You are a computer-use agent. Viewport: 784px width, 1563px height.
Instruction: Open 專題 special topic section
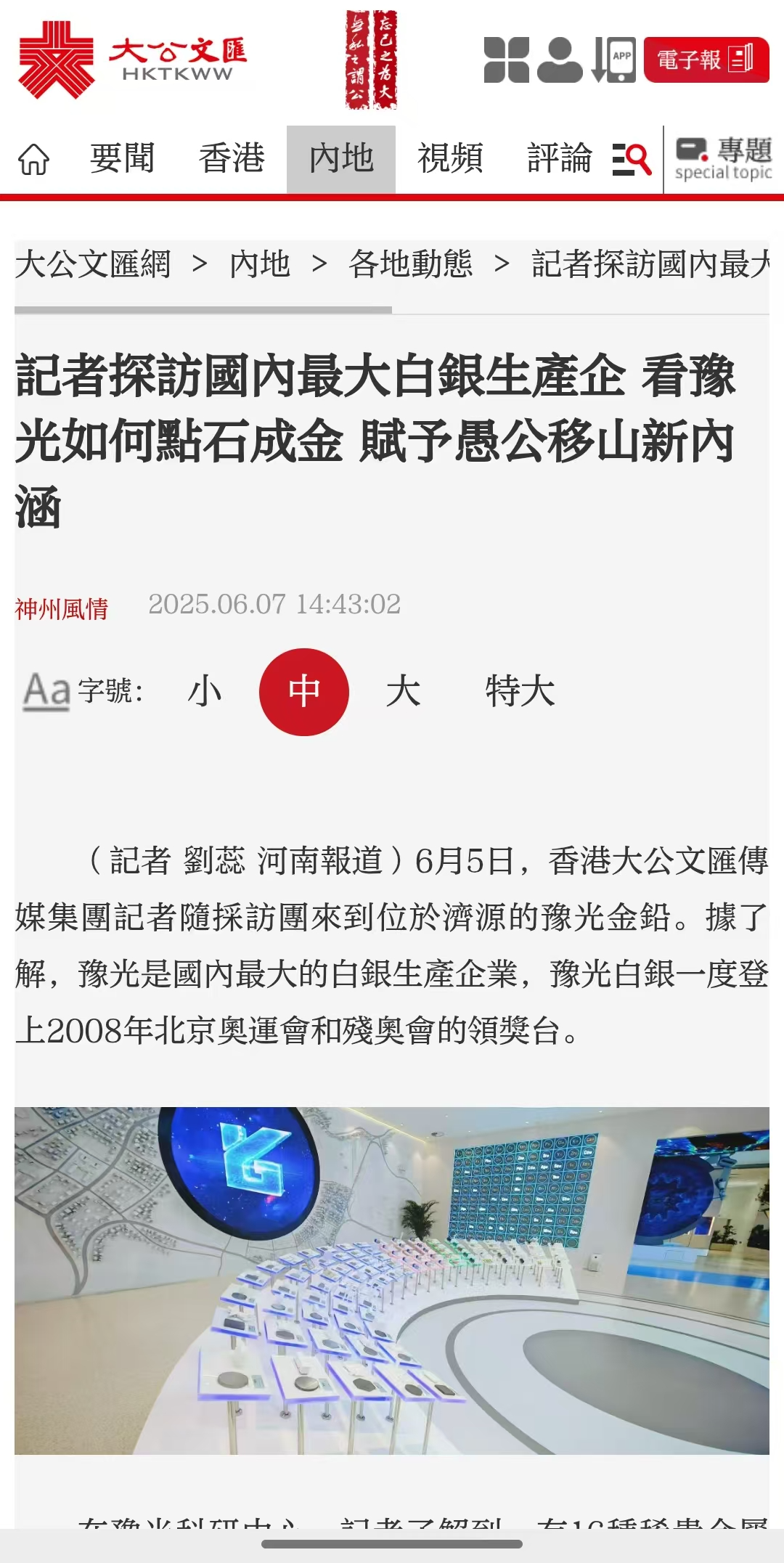click(x=723, y=159)
